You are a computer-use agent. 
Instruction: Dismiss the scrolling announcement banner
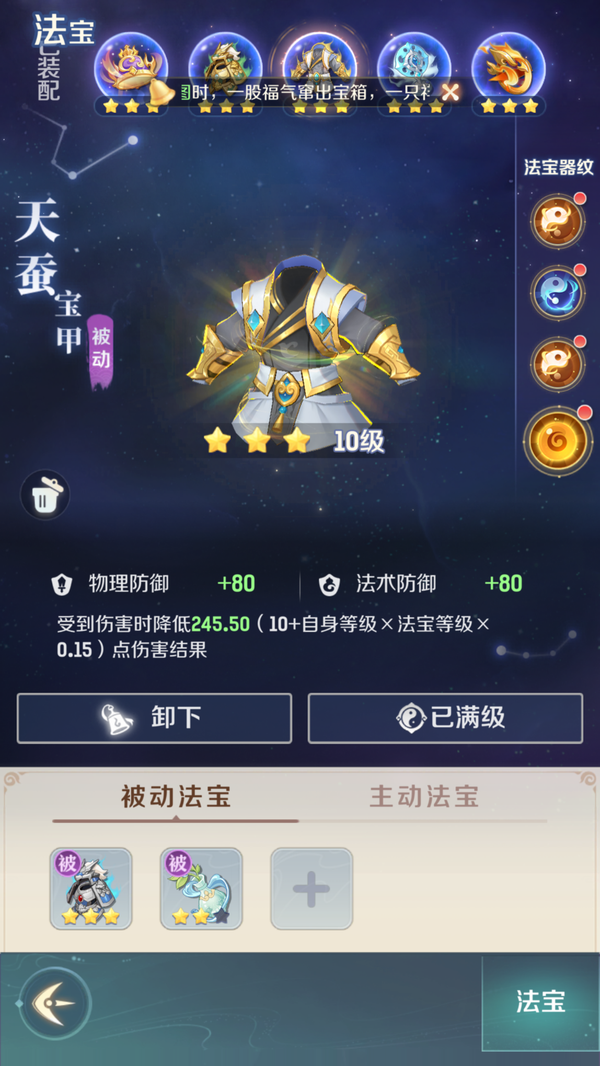(x=451, y=93)
